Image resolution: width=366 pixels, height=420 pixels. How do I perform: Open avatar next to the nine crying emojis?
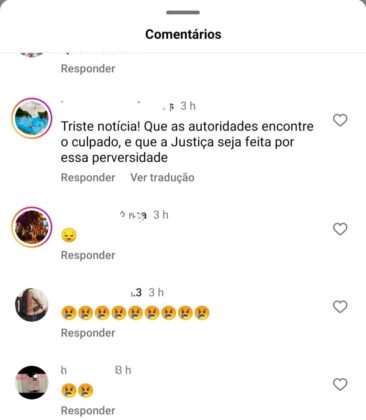tap(32, 305)
